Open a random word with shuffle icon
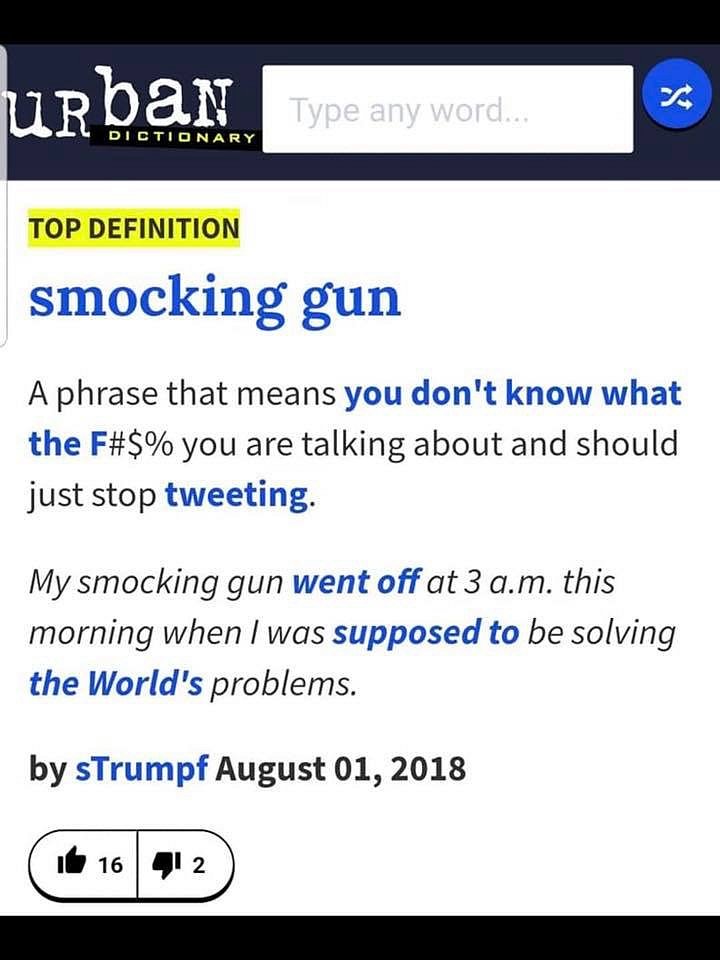This screenshot has height=960, width=720. click(x=675, y=95)
